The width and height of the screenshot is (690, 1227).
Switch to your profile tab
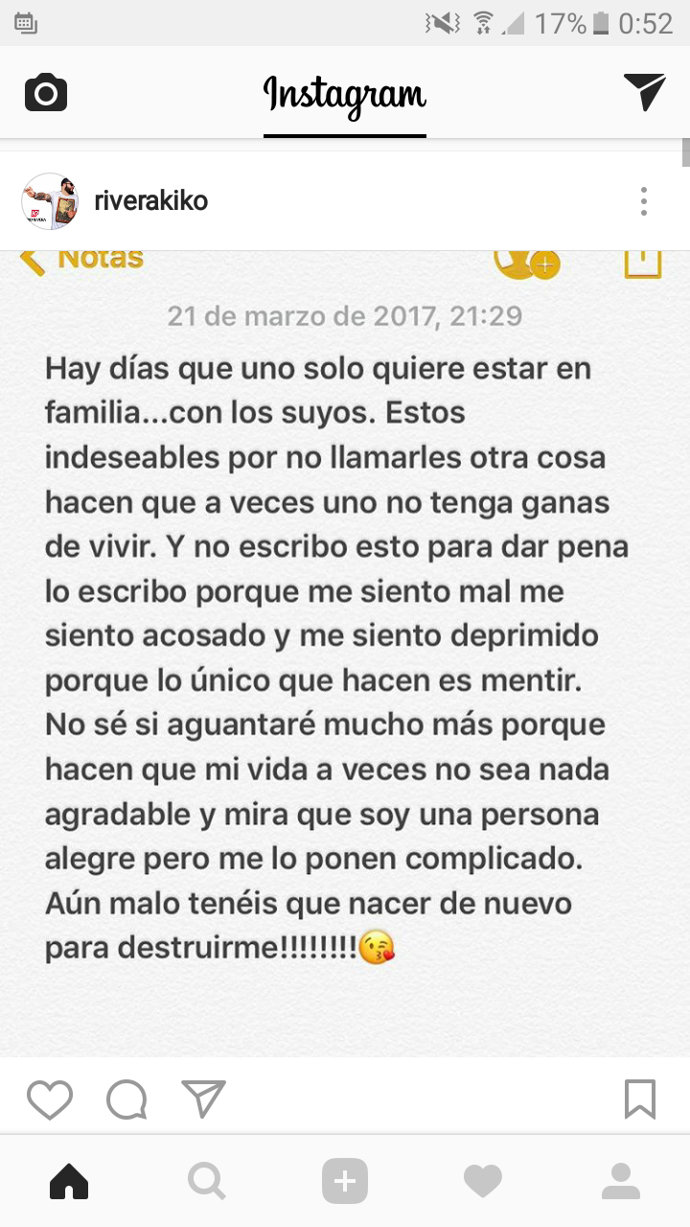pos(620,1183)
